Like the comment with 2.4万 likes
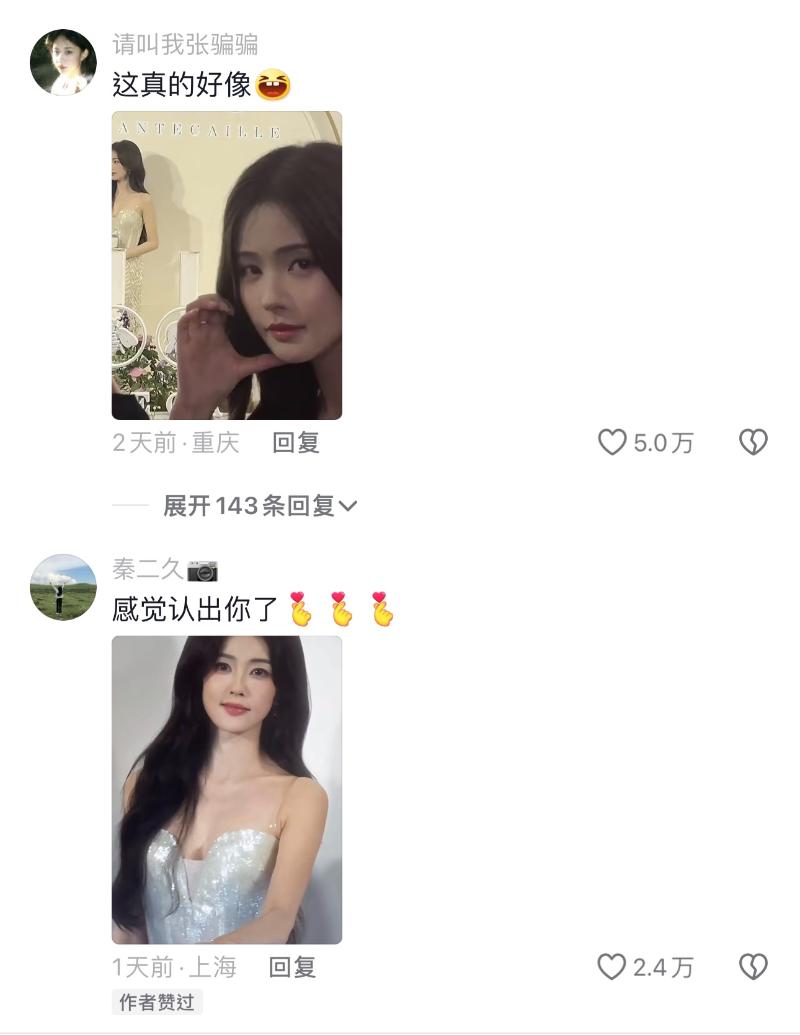 tap(612, 967)
